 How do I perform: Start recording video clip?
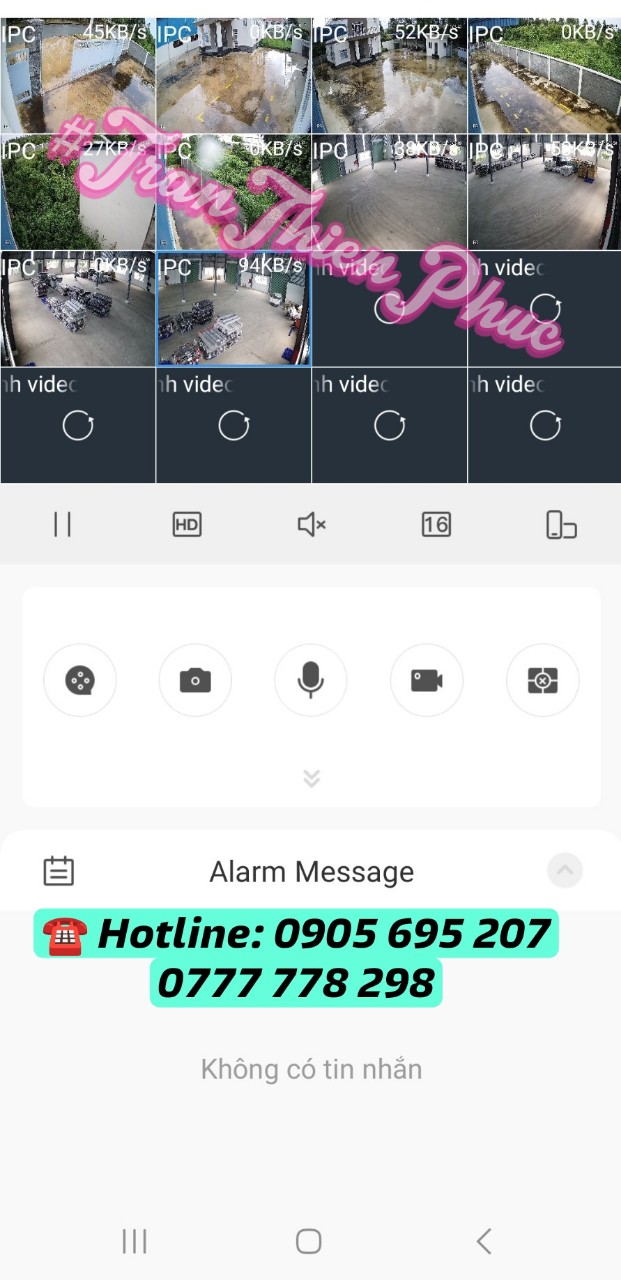(x=427, y=681)
